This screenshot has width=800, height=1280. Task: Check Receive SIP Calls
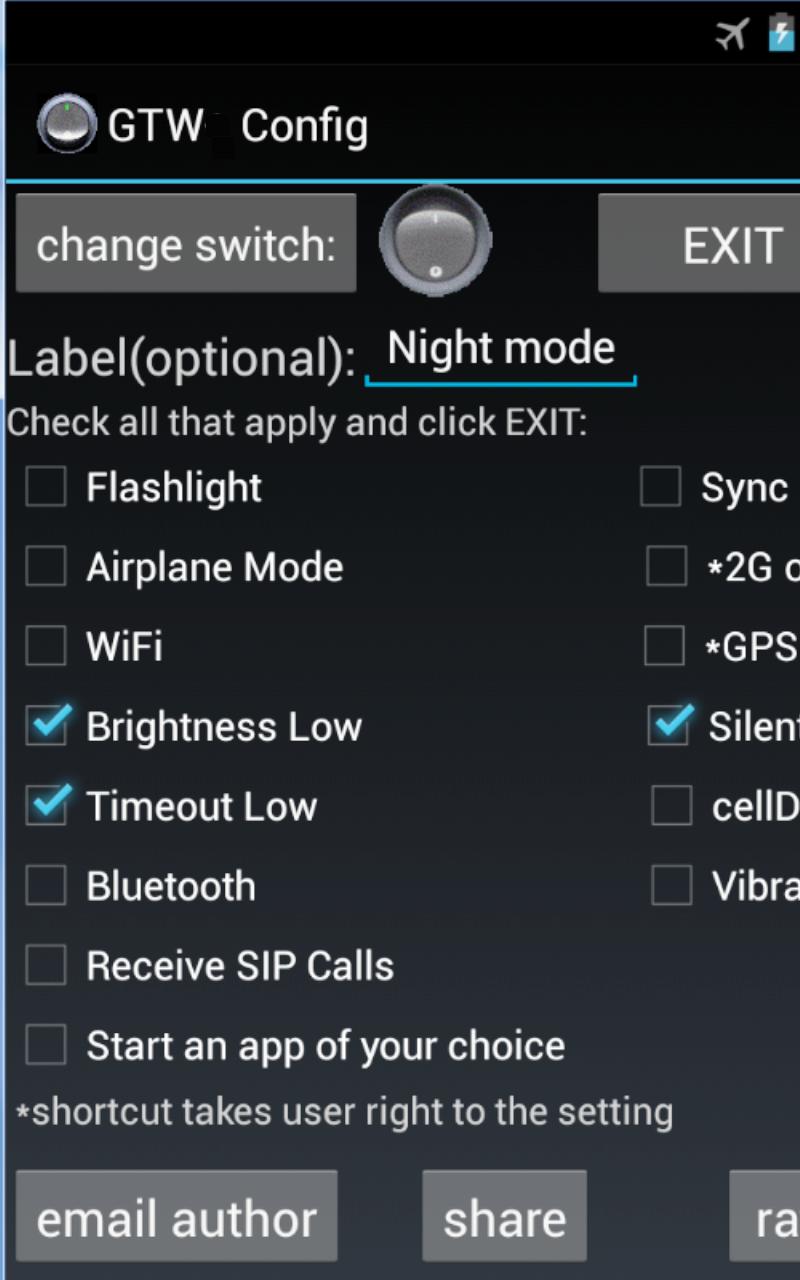[x=46, y=966]
